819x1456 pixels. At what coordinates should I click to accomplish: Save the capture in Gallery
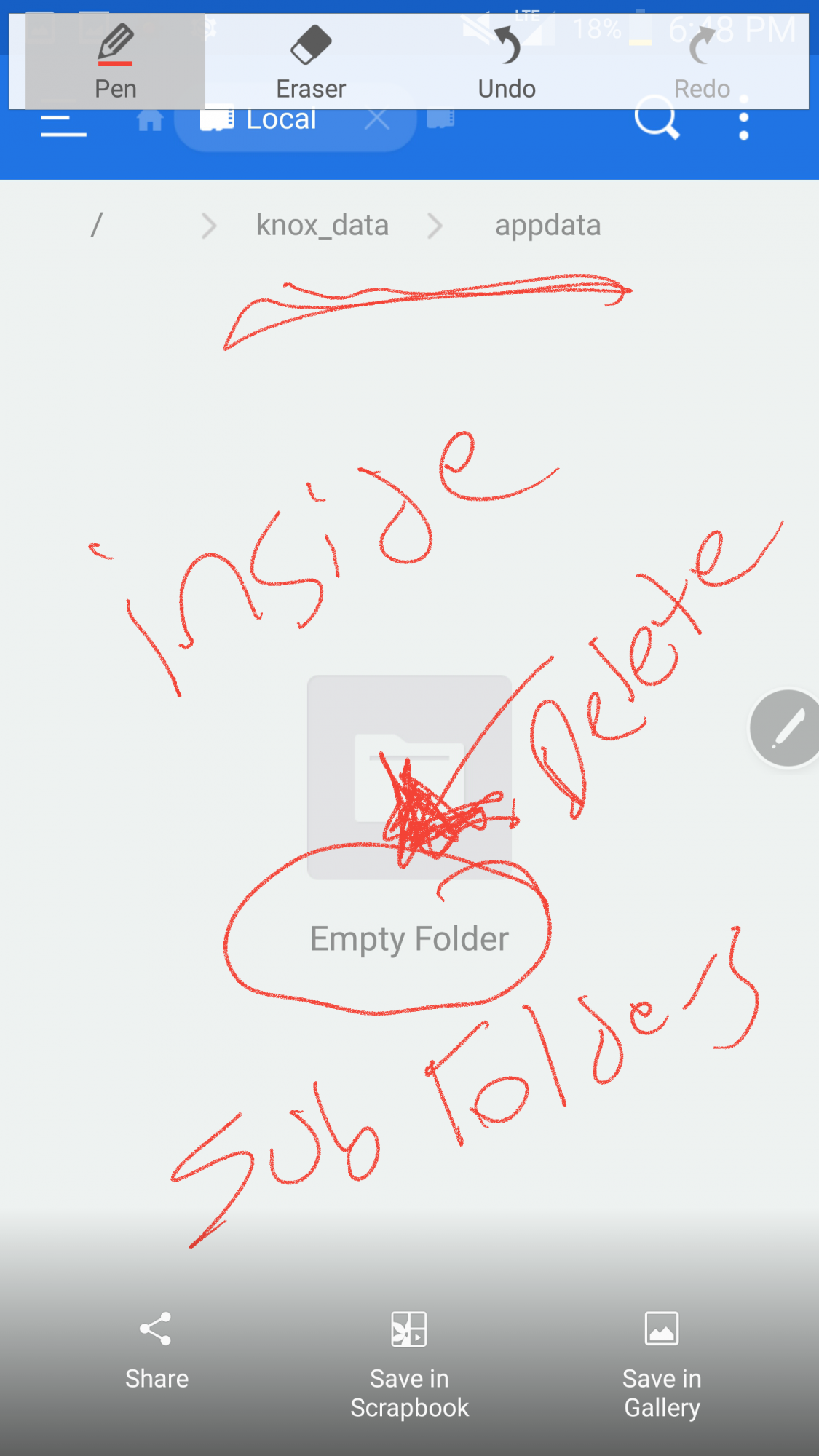pos(662,1361)
